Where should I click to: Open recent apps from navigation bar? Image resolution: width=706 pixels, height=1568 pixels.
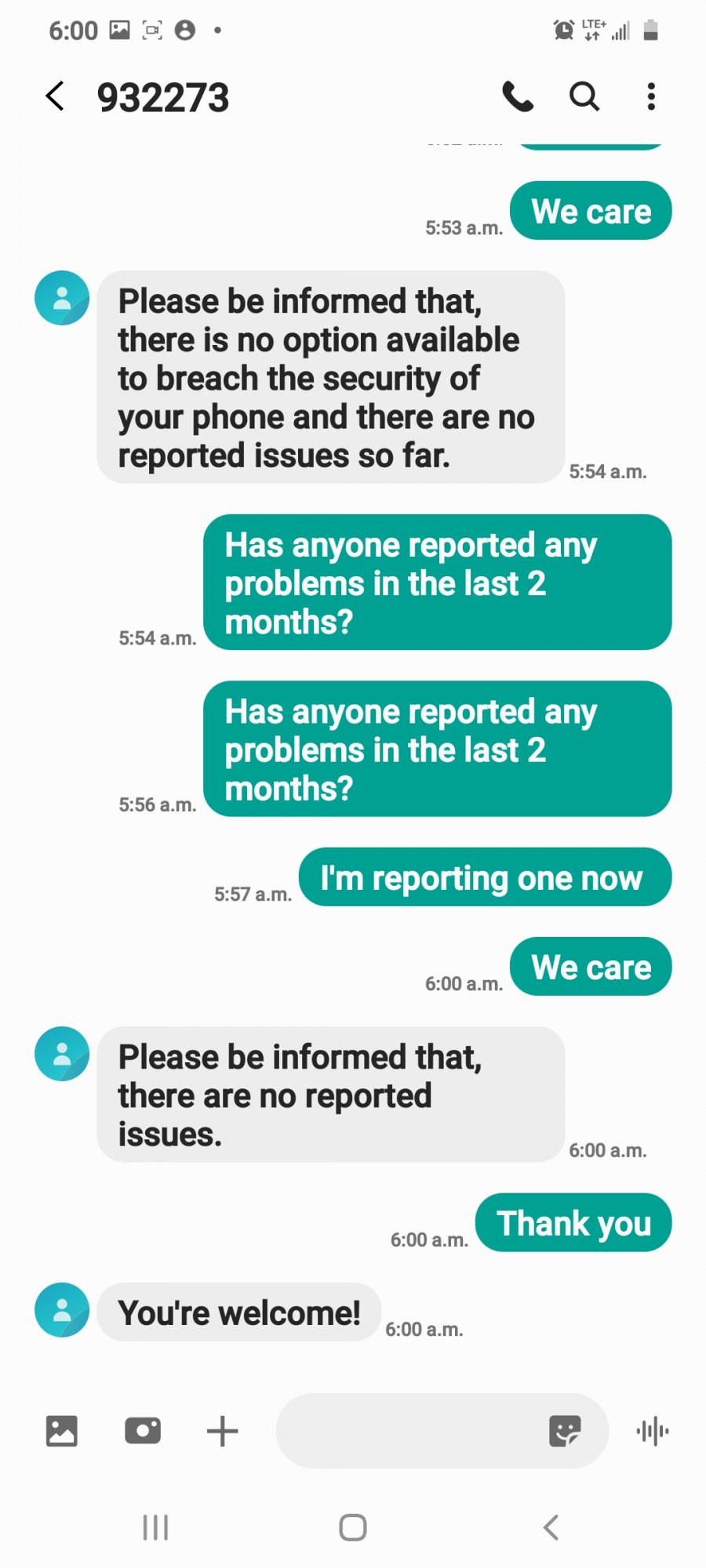click(155, 1527)
